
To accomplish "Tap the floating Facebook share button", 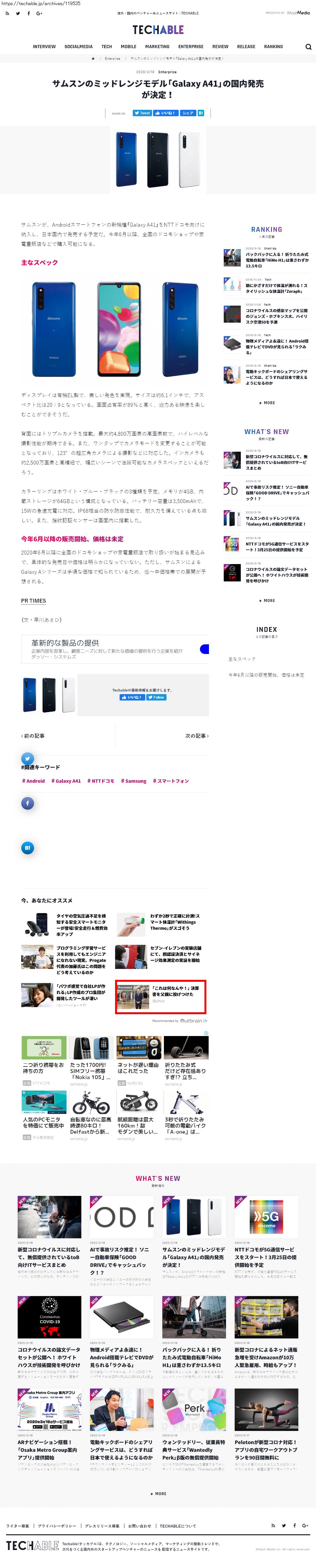I will coord(27,804).
